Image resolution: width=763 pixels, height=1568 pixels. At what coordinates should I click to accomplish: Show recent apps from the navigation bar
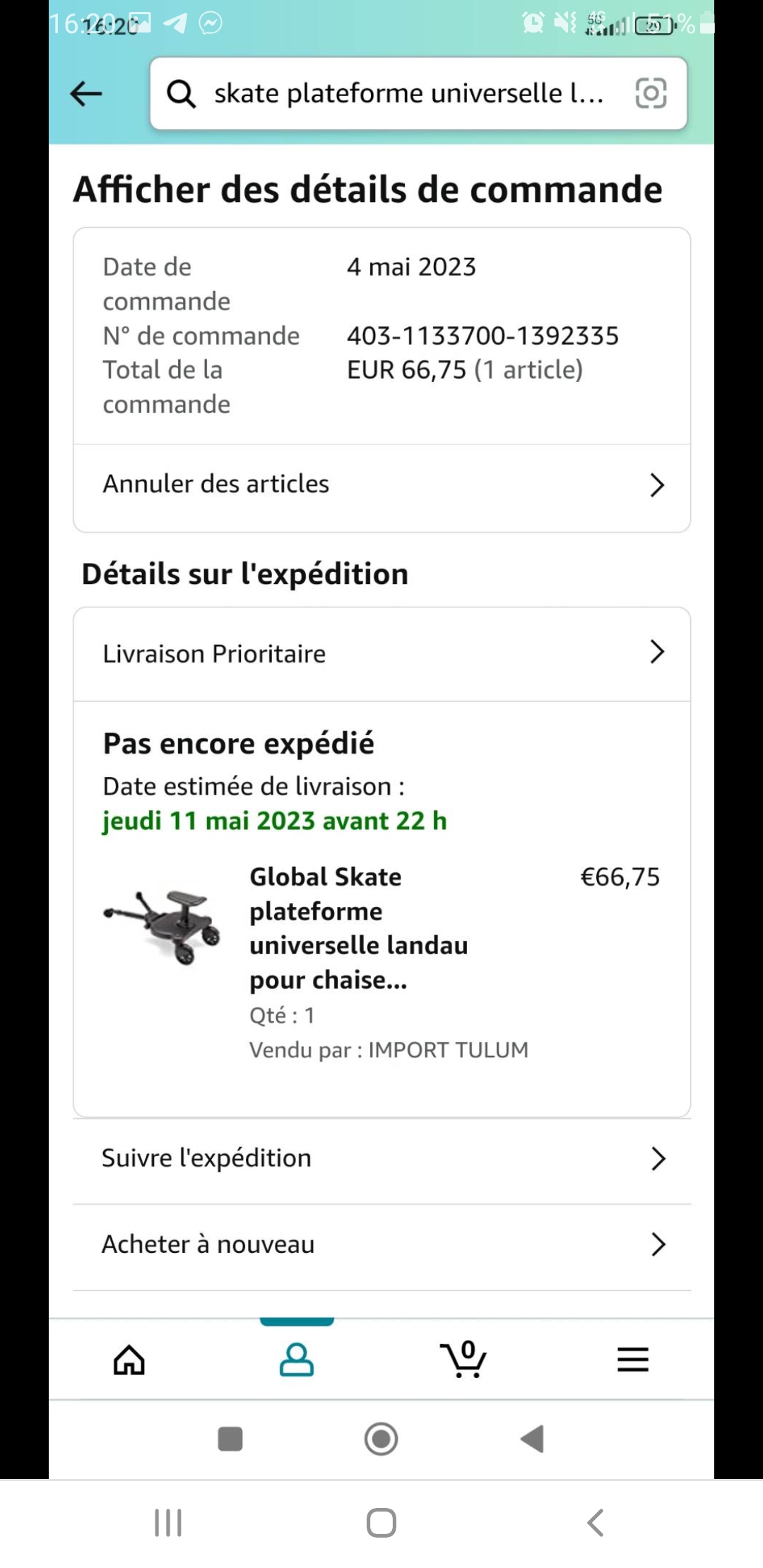click(168, 1523)
